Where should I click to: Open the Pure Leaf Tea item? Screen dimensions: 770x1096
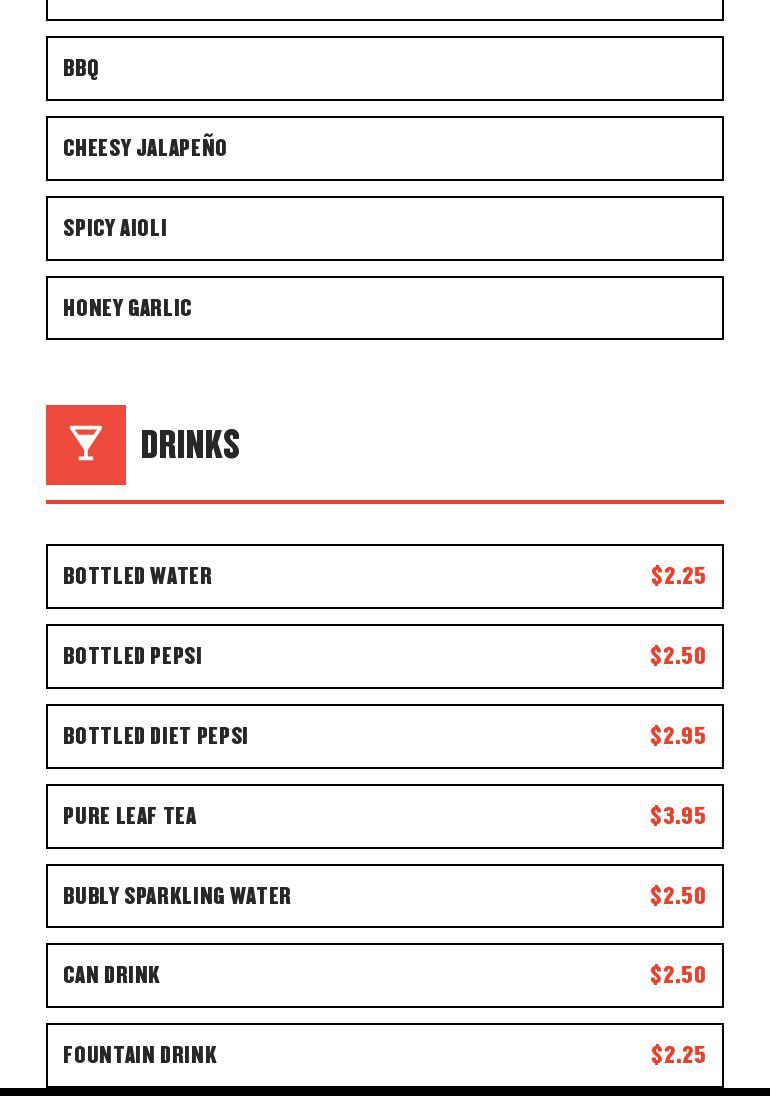384,817
